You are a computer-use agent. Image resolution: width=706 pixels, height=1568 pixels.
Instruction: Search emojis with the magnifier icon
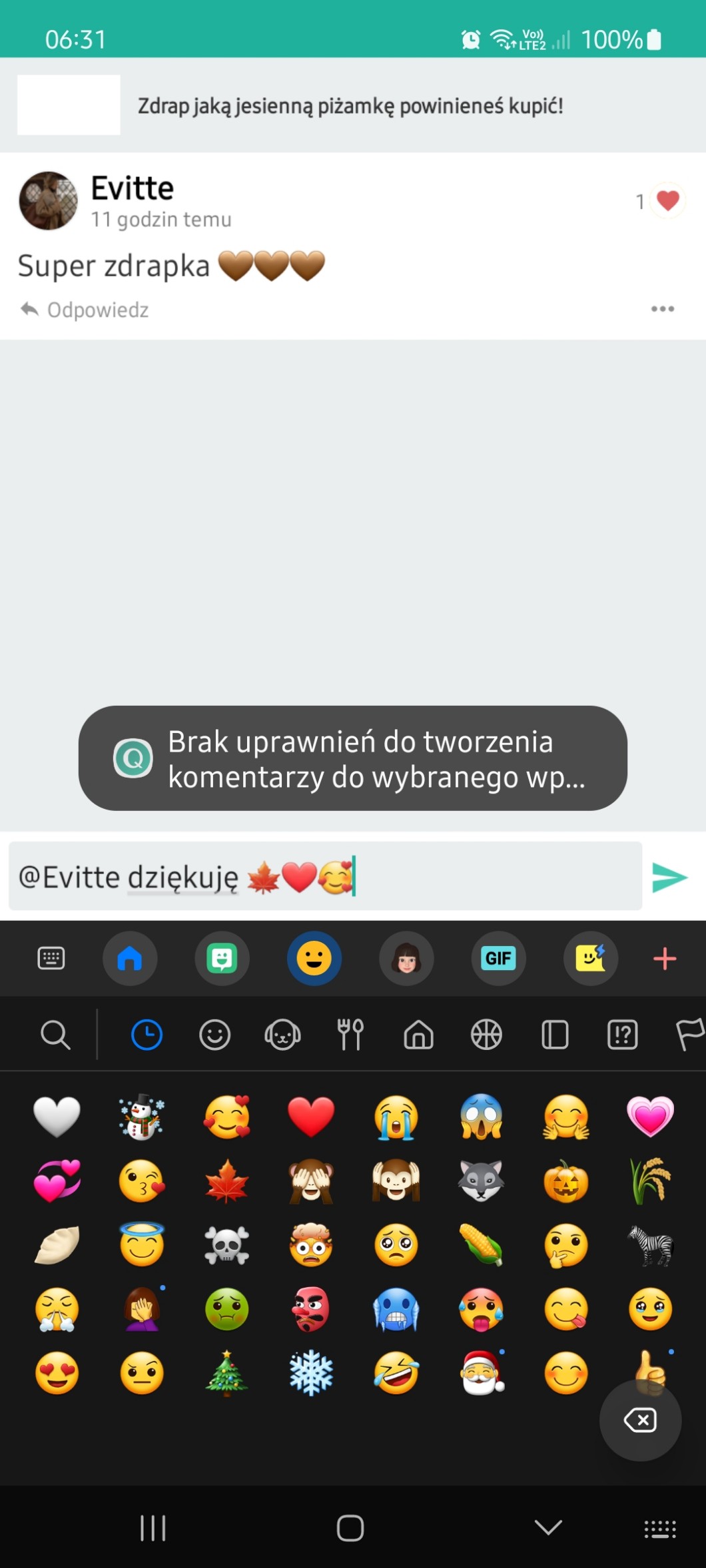coord(55,1035)
